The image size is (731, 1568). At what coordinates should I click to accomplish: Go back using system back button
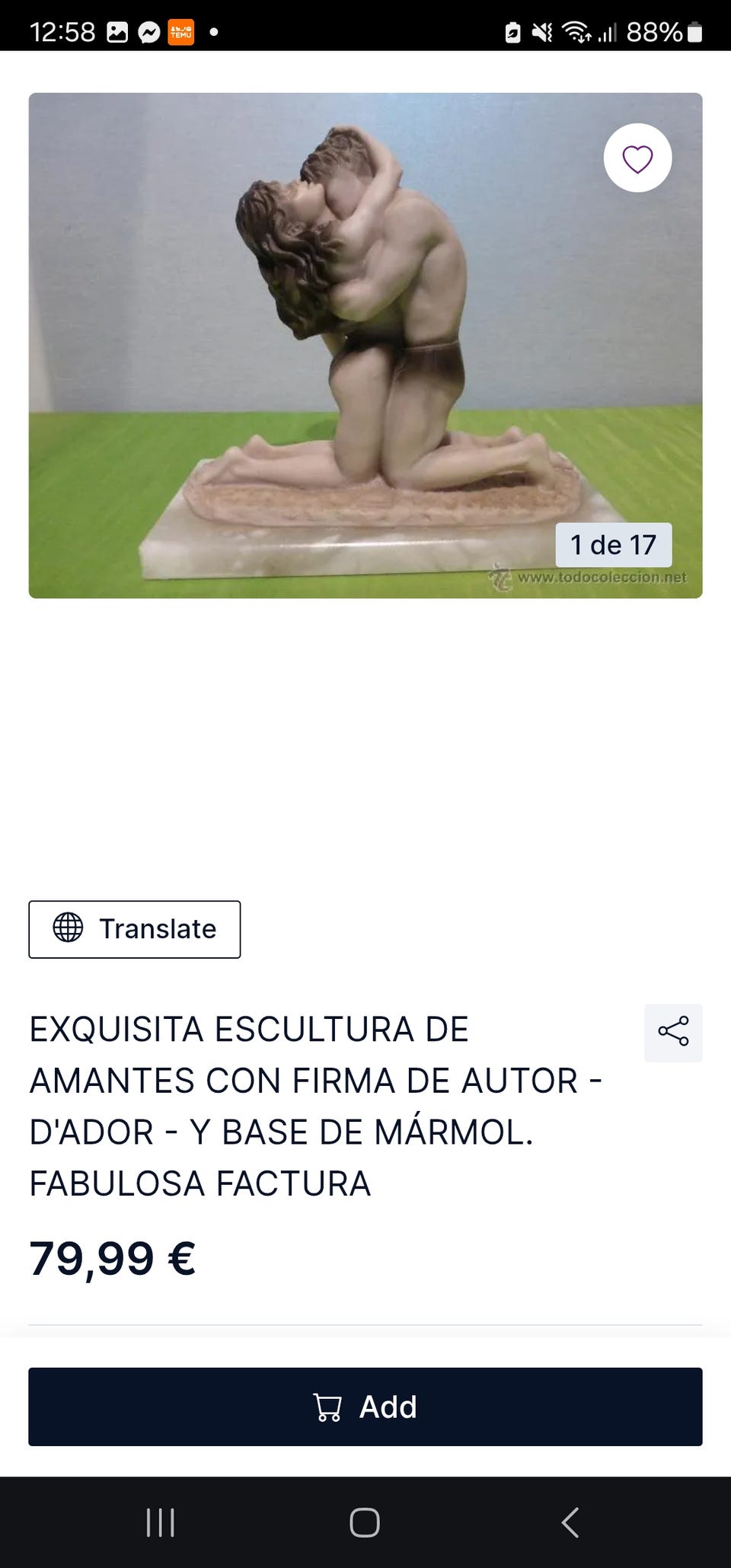pyautogui.click(x=570, y=1523)
